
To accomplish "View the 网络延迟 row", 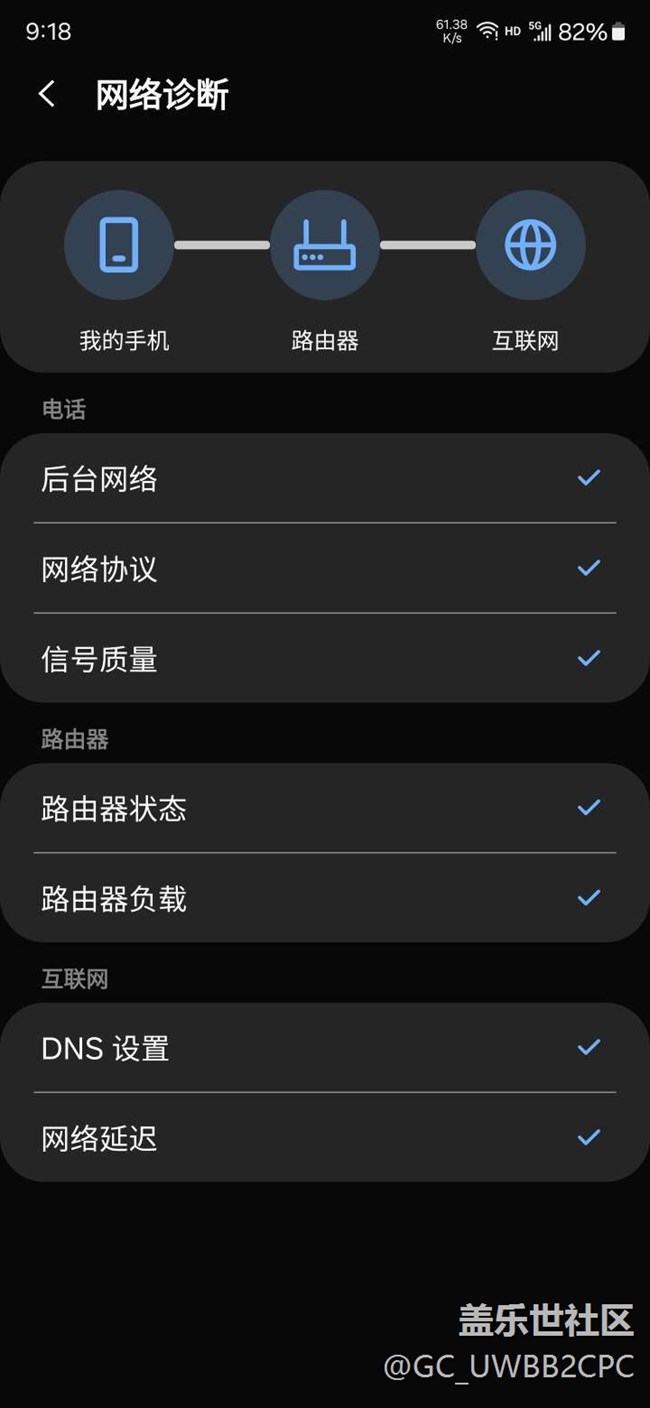I will pos(325,1138).
